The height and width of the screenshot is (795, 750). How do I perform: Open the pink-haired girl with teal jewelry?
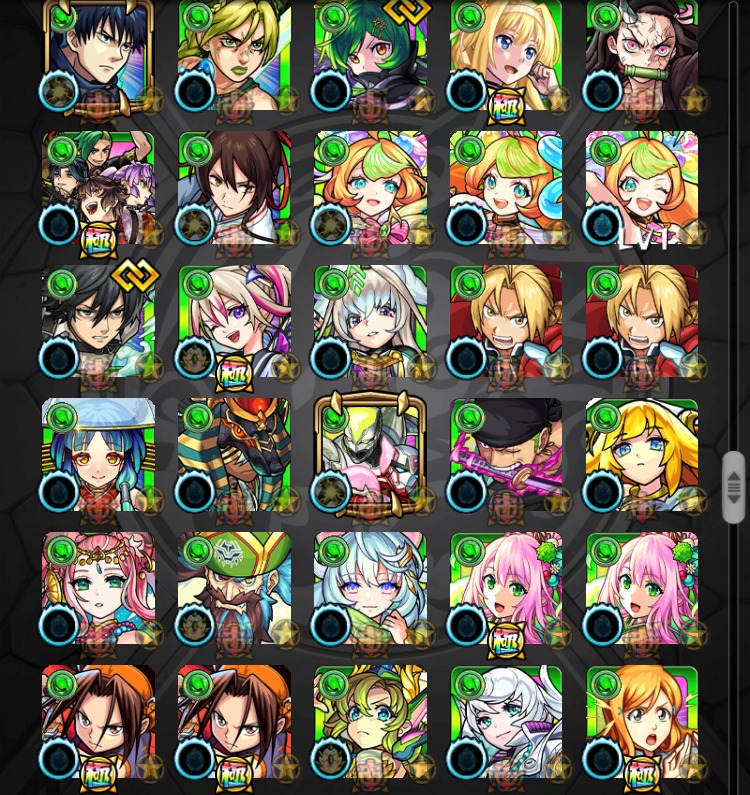[x=98, y=587]
